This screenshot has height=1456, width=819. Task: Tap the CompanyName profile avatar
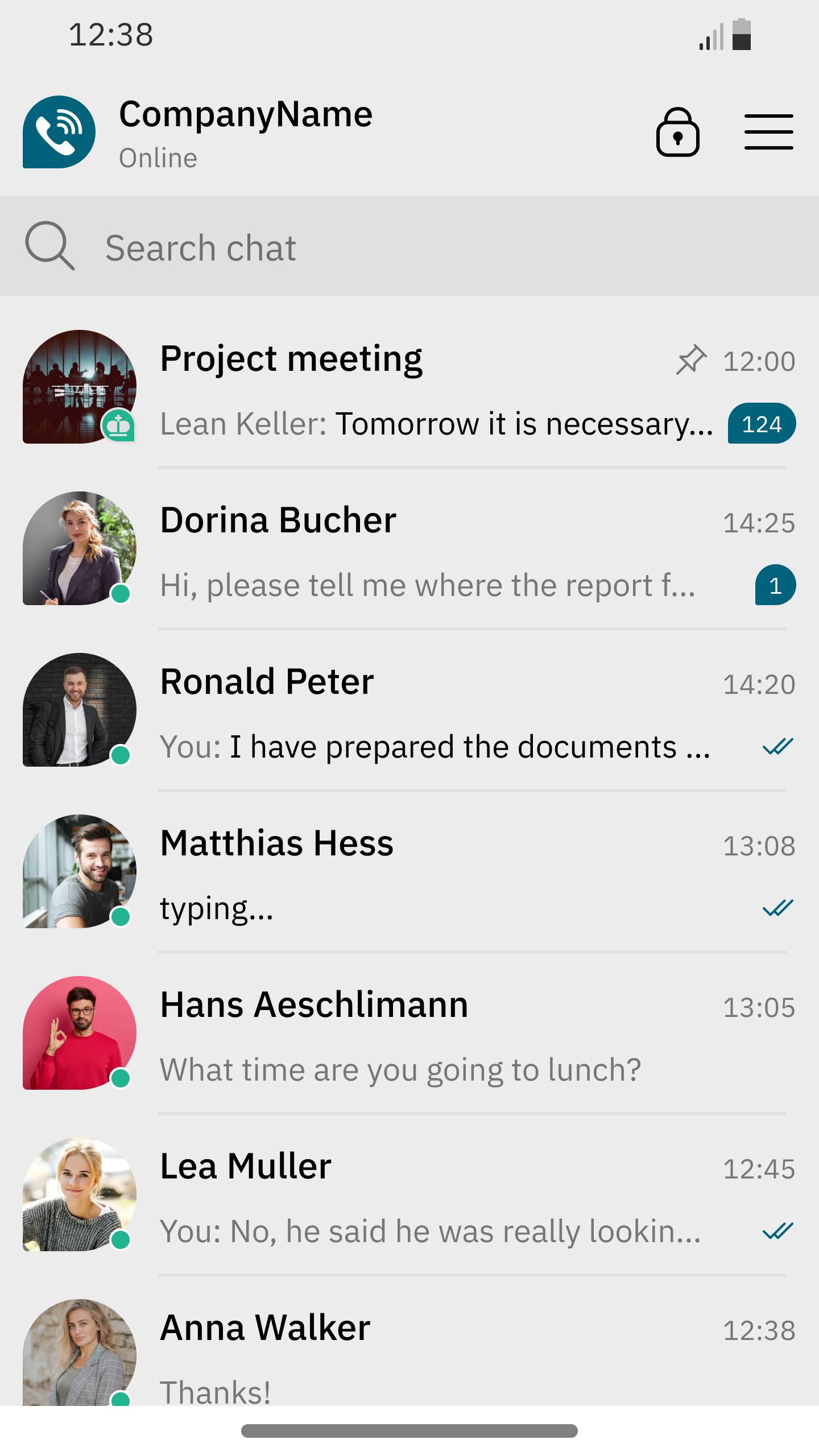pyautogui.click(x=59, y=132)
